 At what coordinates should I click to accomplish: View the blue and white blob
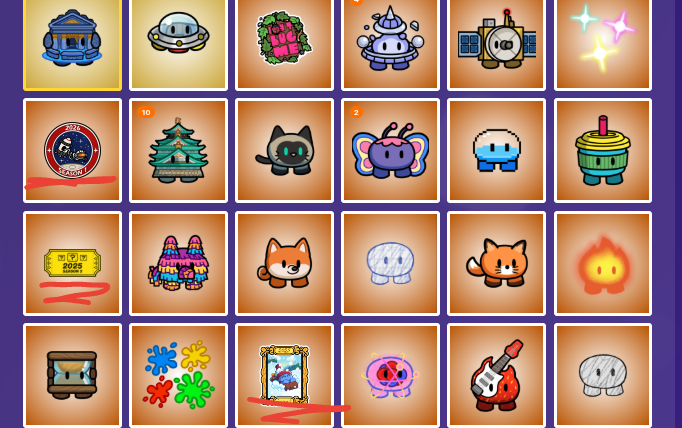(x=496, y=152)
